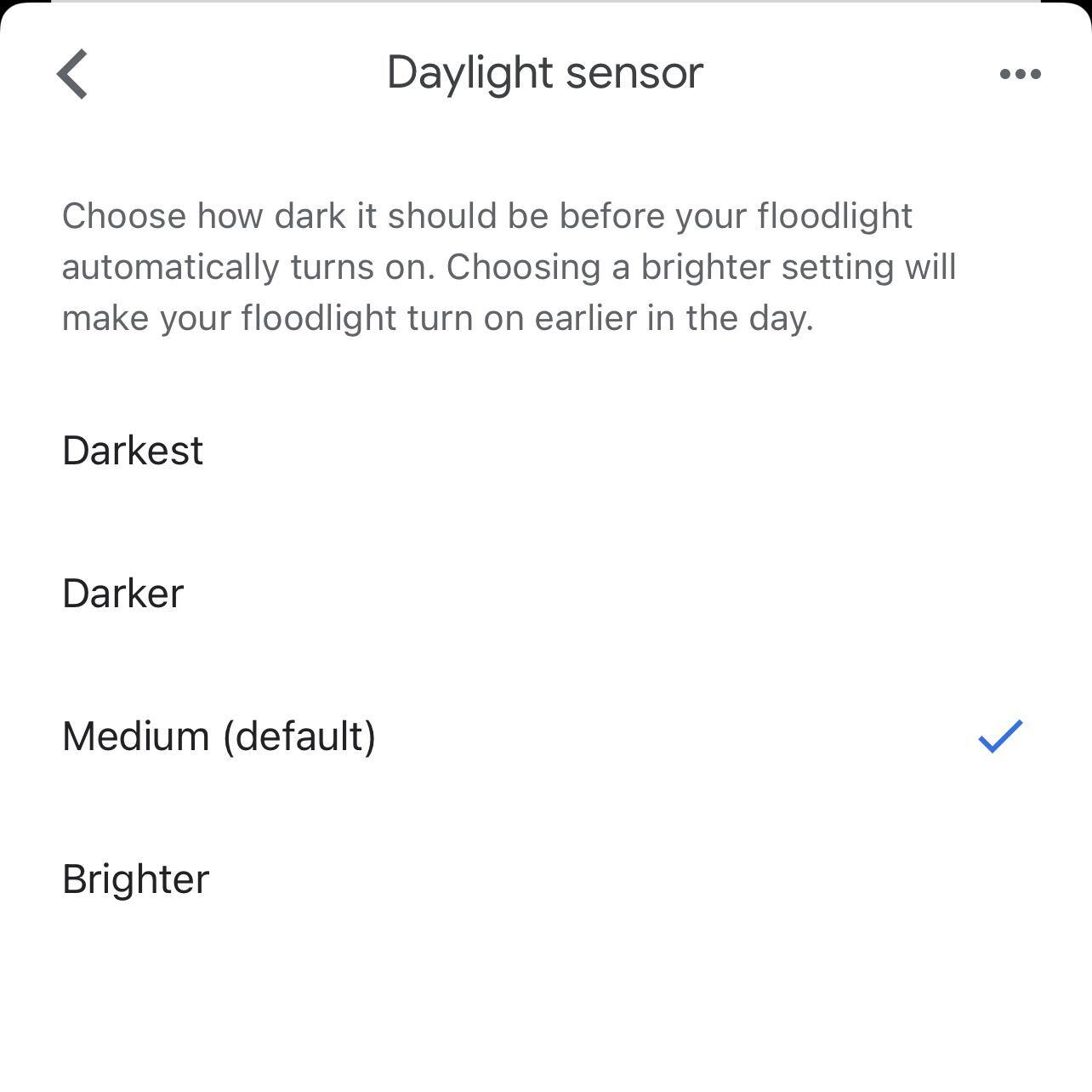Image resolution: width=1092 pixels, height=1092 pixels.
Task: Switch sensor to Brighter
Action: (136, 879)
